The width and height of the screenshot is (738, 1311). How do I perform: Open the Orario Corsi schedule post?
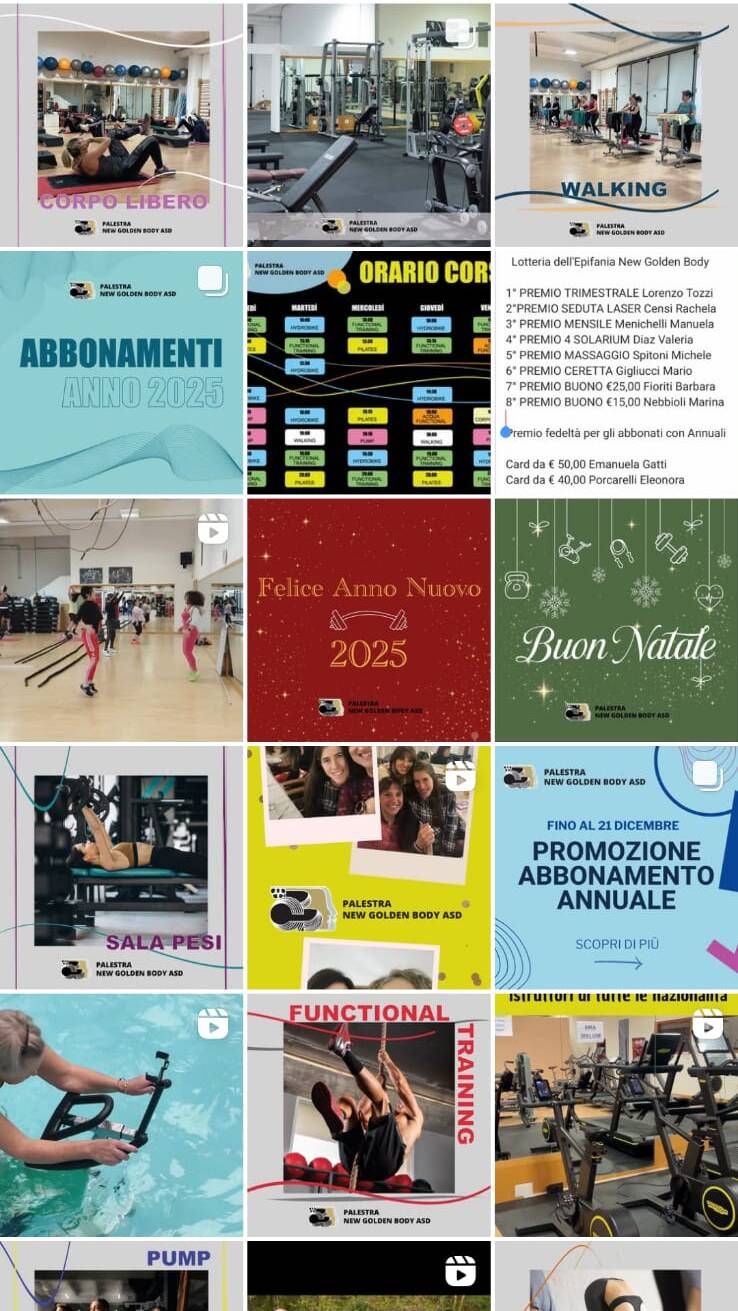click(x=368, y=372)
